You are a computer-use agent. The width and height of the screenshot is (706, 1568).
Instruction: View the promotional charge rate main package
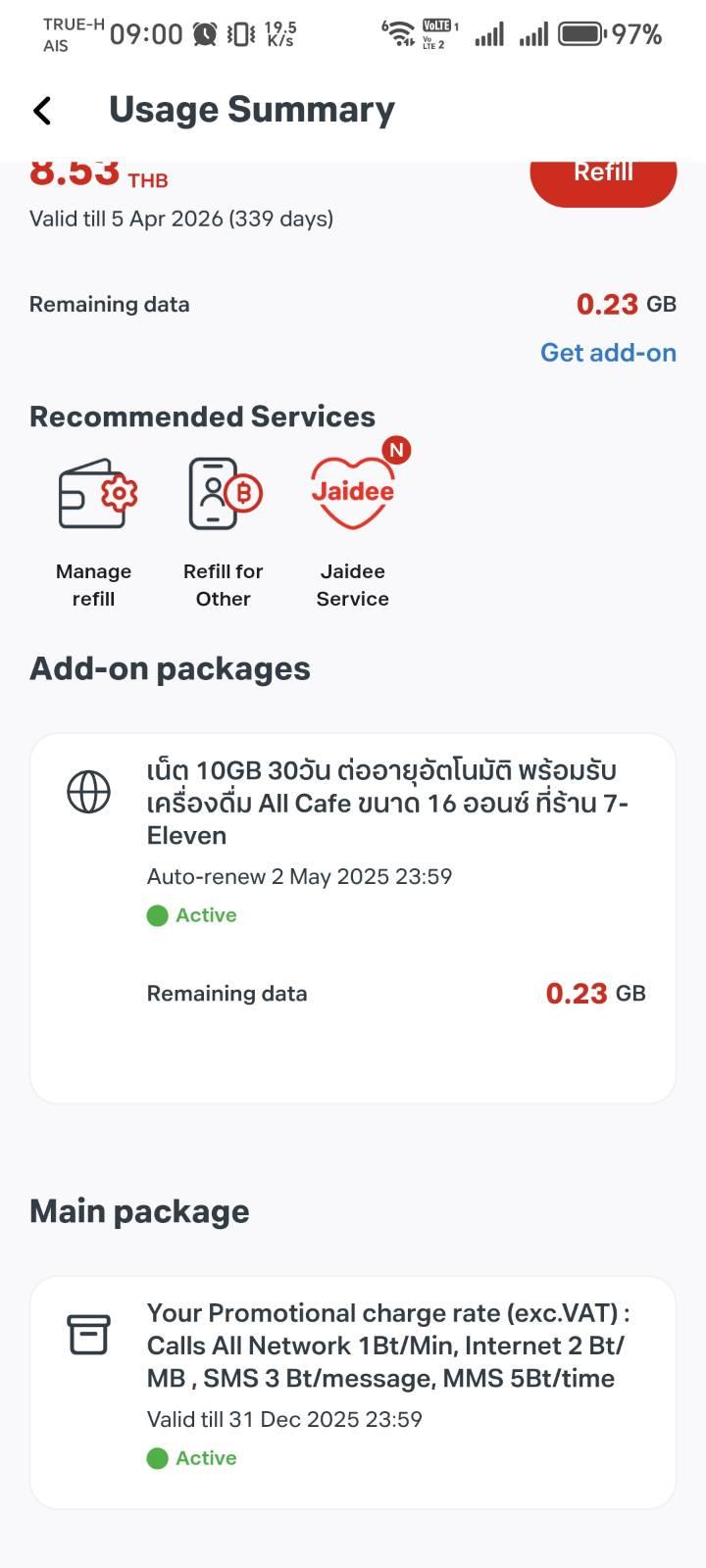click(x=353, y=1392)
